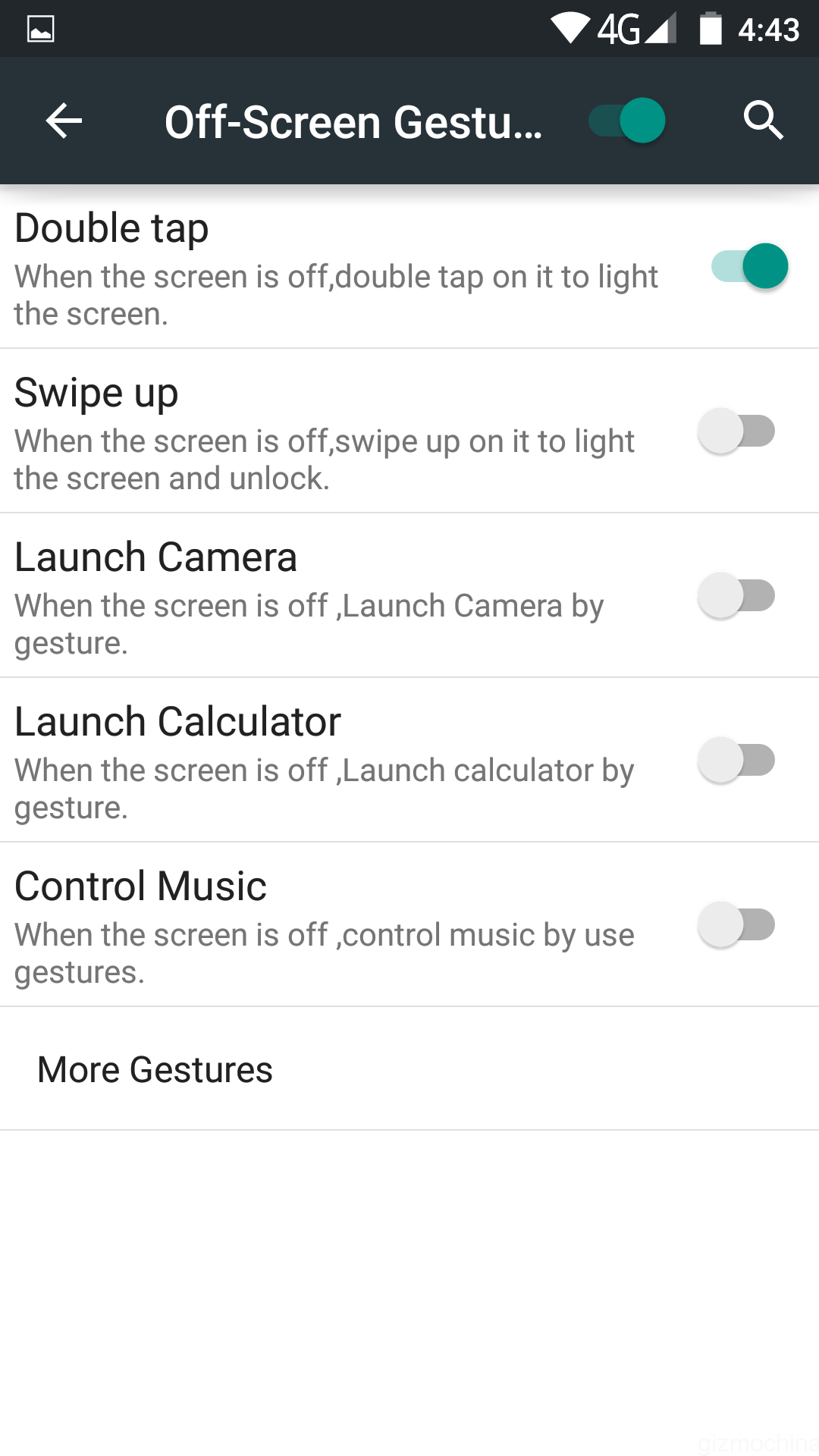Disable the Double tap switch
Viewport: 819px width, 1456px height.
pyautogui.click(x=749, y=266)
